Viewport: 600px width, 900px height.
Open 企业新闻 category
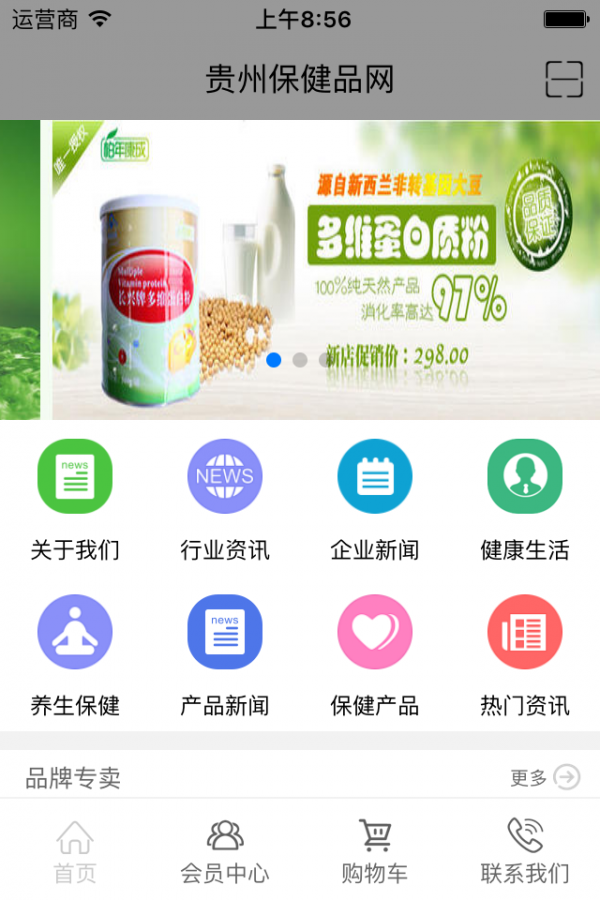coord(375,500)
